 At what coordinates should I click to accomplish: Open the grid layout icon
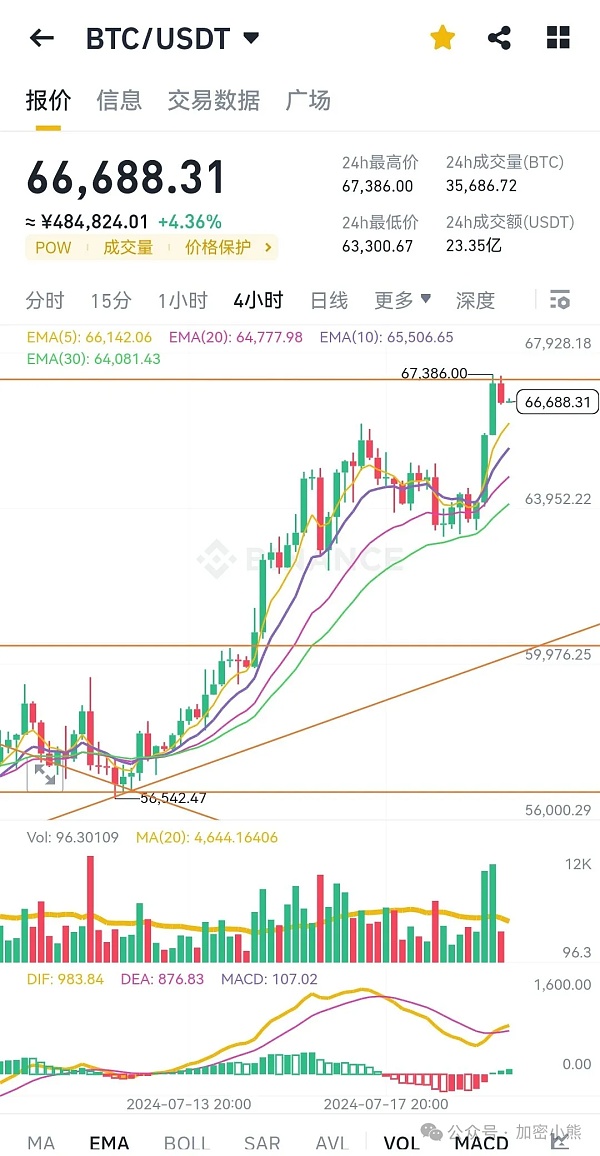tap(558, 39)
